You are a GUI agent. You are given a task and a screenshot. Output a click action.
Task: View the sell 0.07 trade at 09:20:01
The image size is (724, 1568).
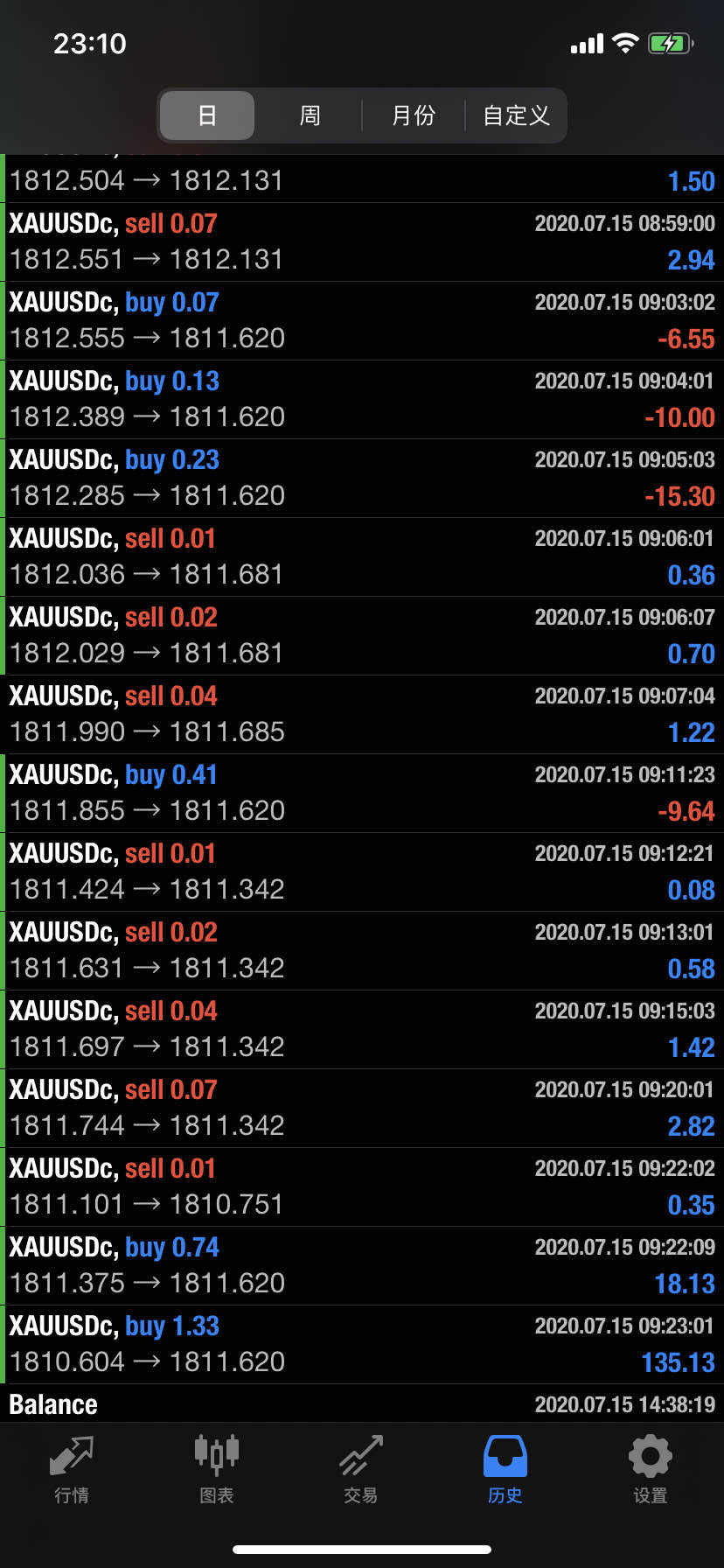coord(362,1108)
